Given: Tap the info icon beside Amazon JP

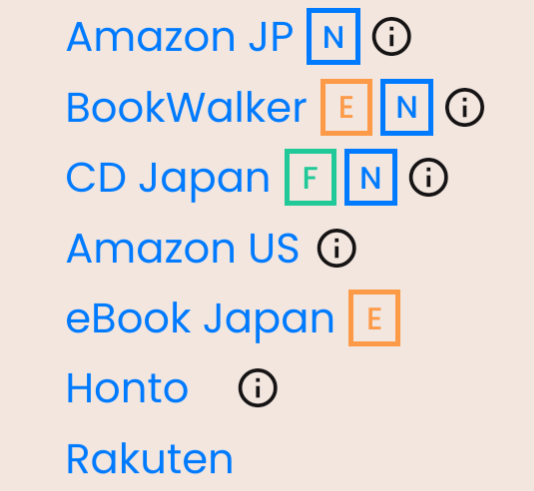Looking at the screenshot, I should 391,36.
